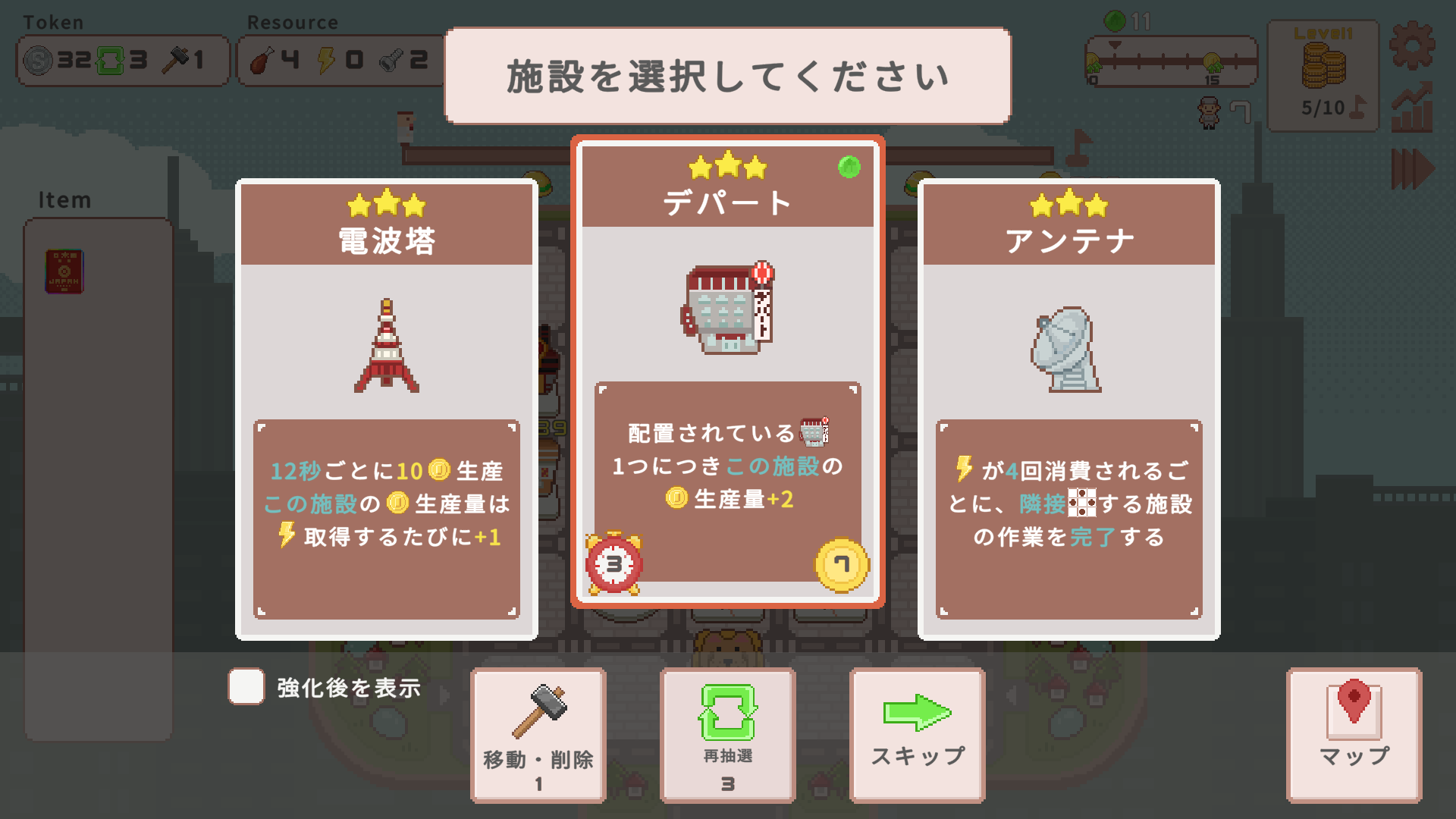Tap the 移動・削除 hammer button
The image size is (1456, 819).
538,734
